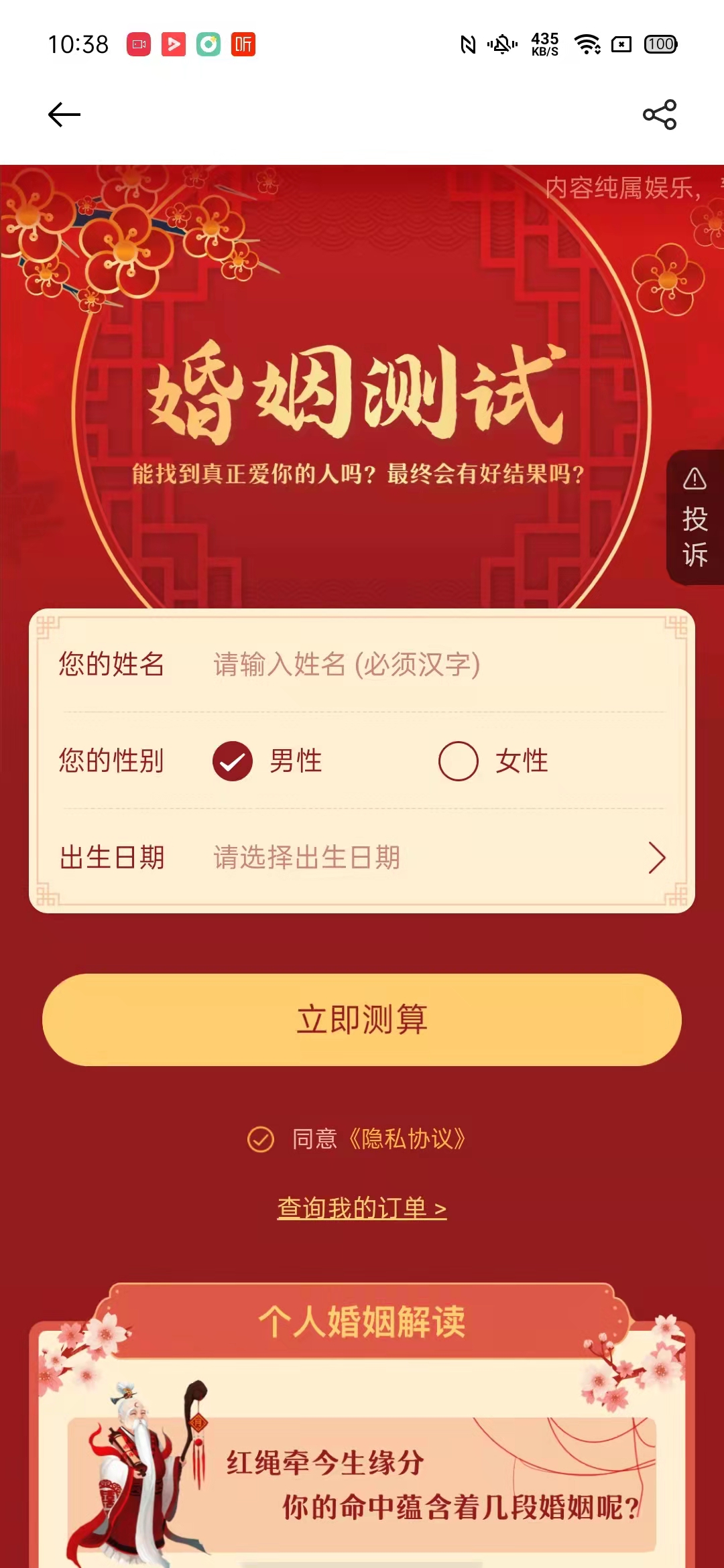The width and height of the screenshot is (724, 1568).
Task: Tap the 立即测算 button
Action: coord(362,1020)
